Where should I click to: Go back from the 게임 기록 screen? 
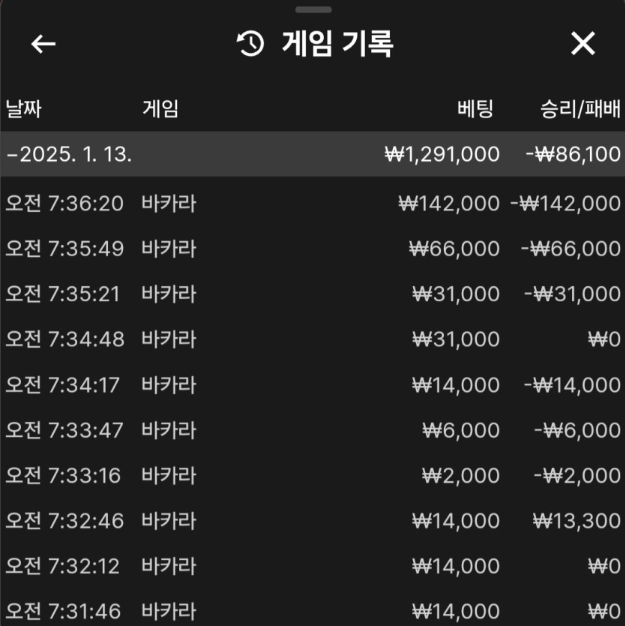click(x=43, y=44)
